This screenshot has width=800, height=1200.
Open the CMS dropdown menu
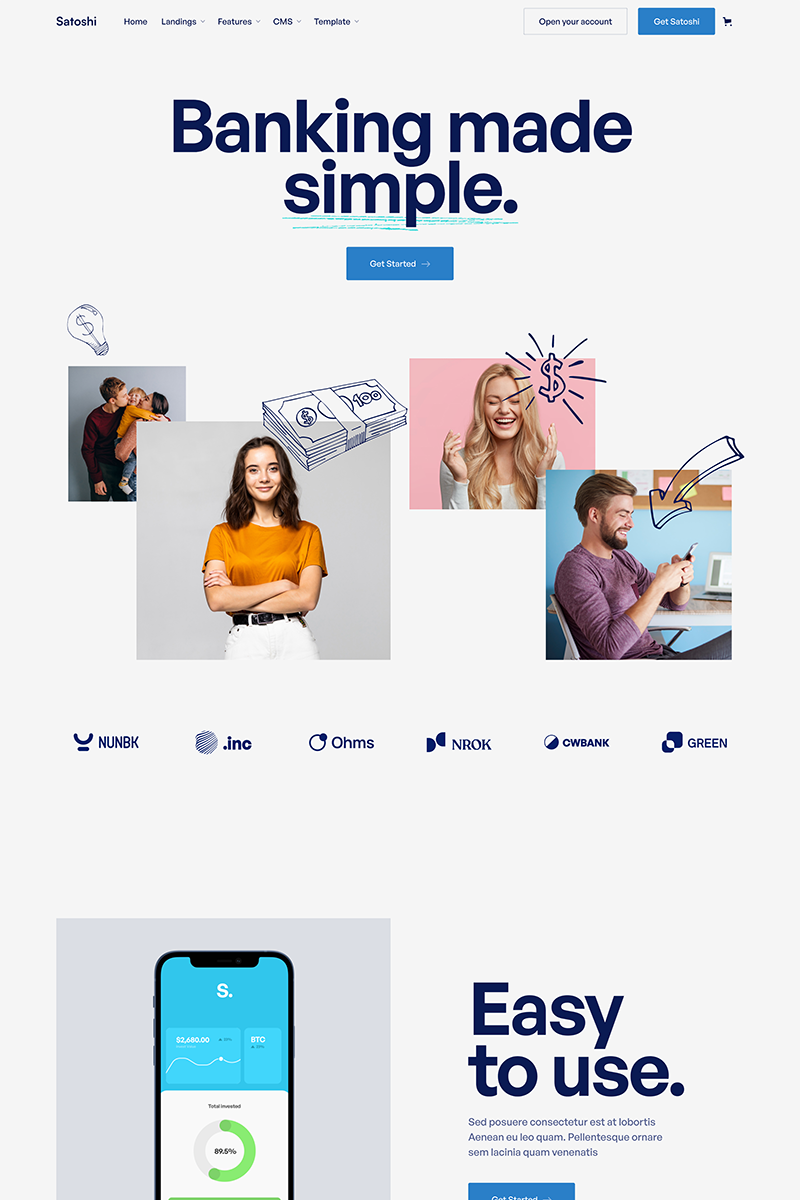[x=286, y=22]
